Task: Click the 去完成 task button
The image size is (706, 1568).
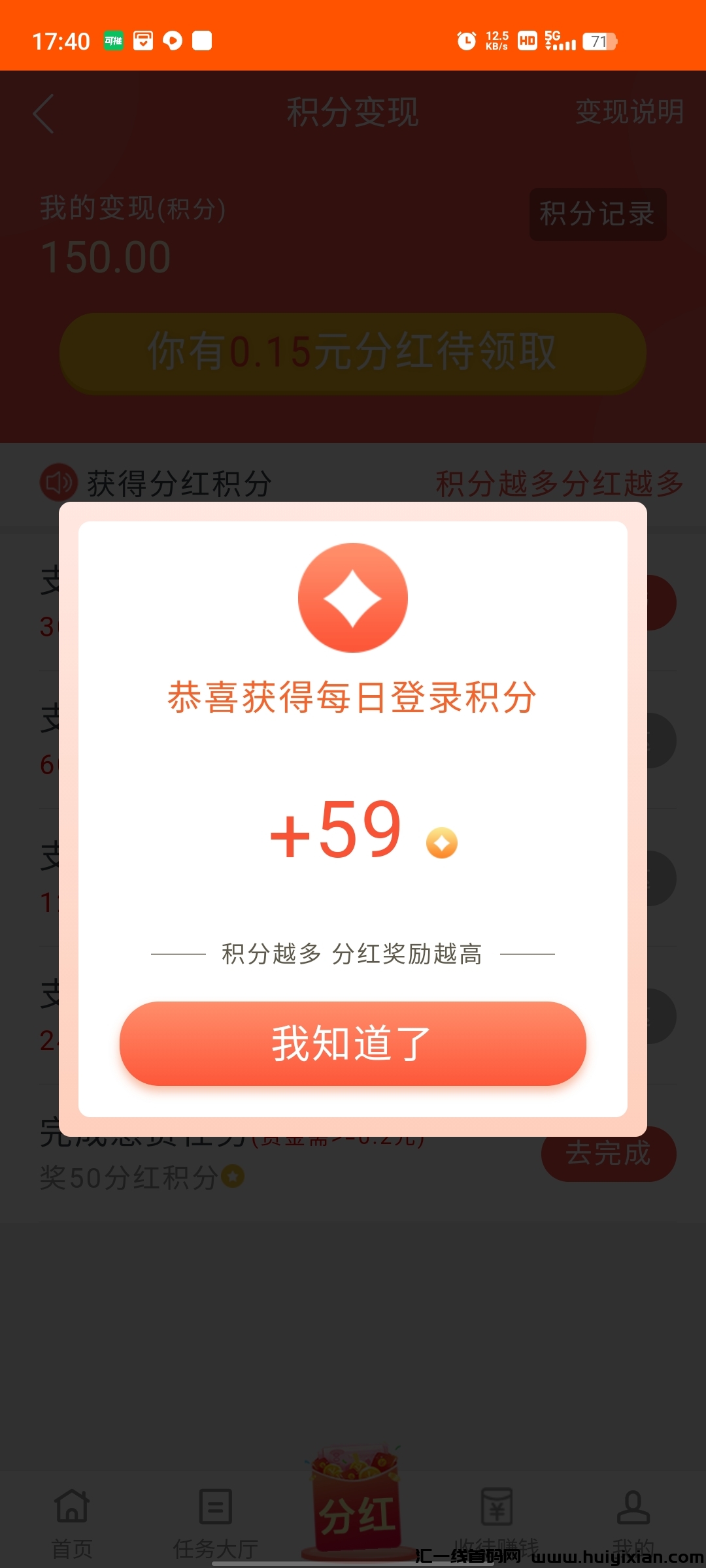Action: click(x=608, y=1153)
